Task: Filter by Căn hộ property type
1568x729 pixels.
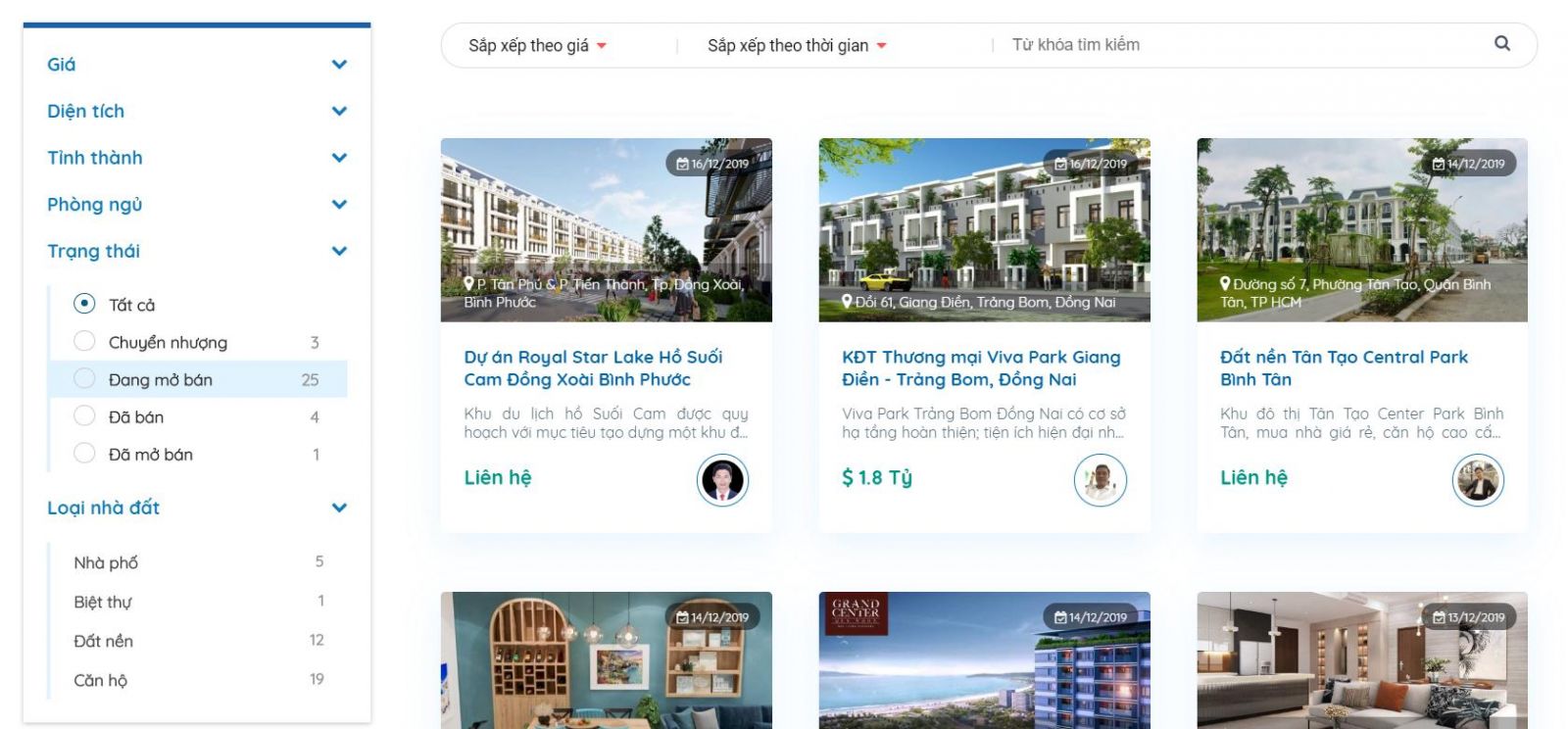Action: [101, 680]
